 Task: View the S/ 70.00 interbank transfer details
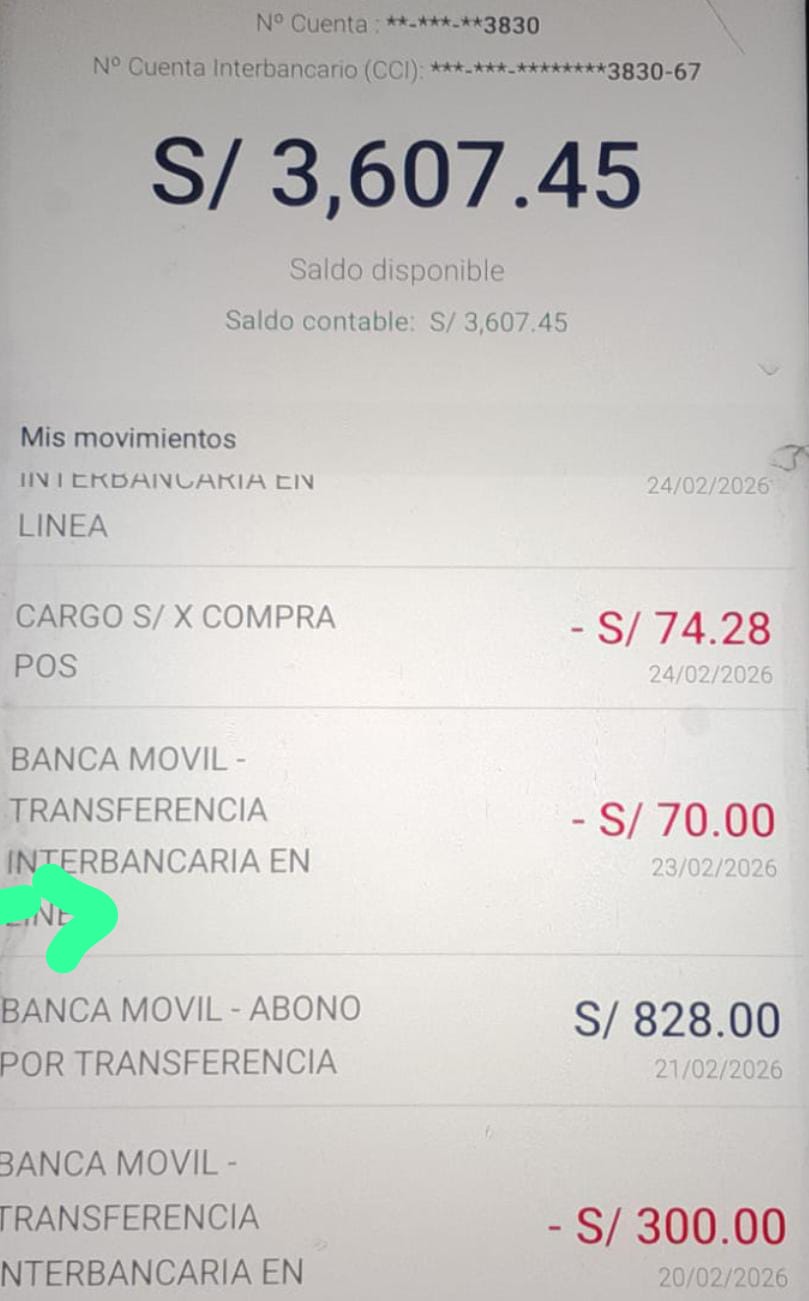(400, 832)
